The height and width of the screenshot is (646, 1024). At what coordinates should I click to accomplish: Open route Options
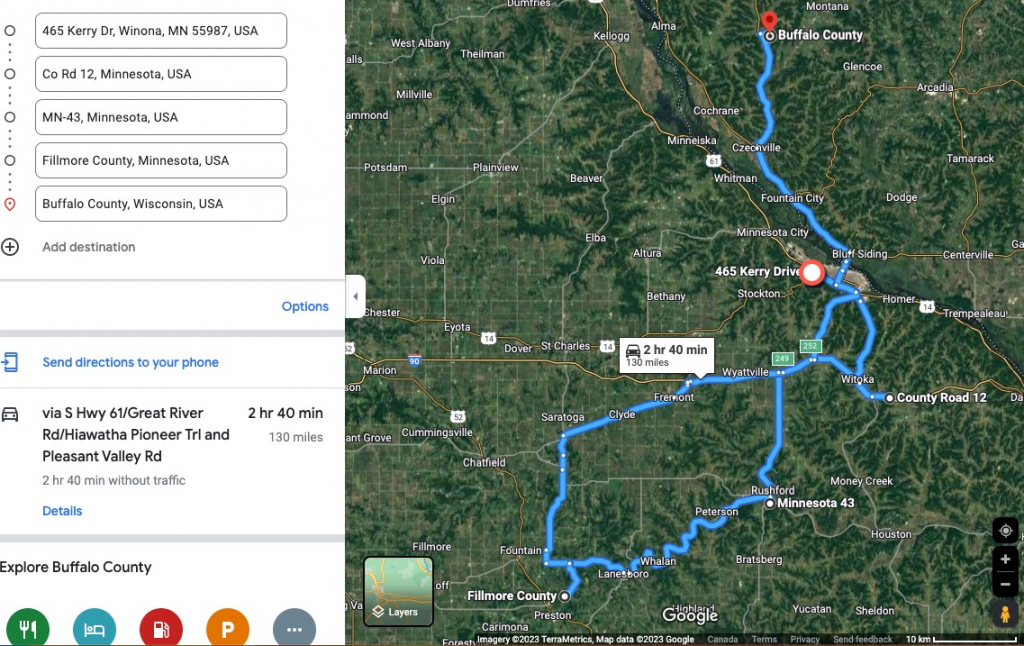click(305, 307)
